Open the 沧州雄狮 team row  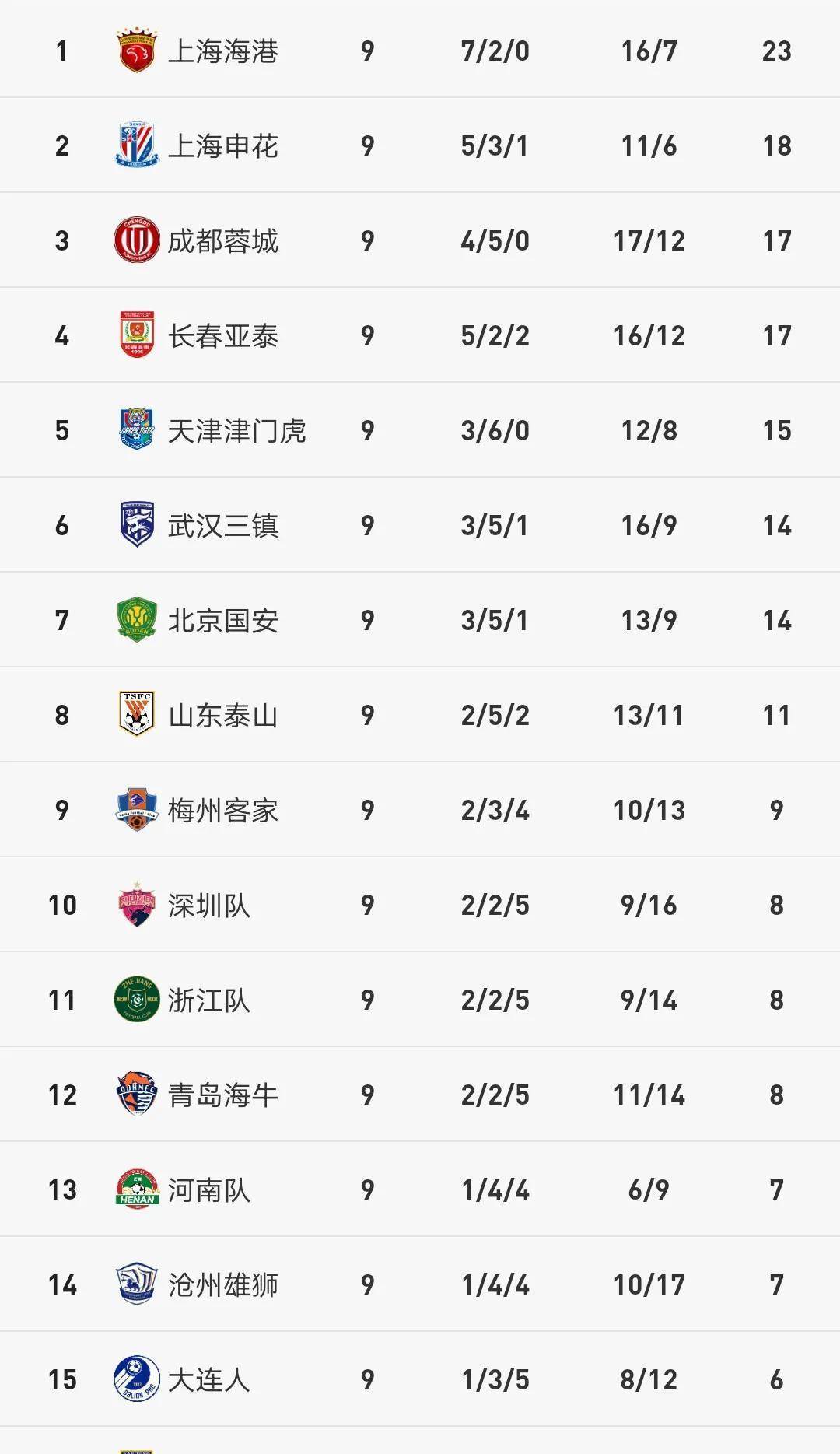tap(420, 1284)
